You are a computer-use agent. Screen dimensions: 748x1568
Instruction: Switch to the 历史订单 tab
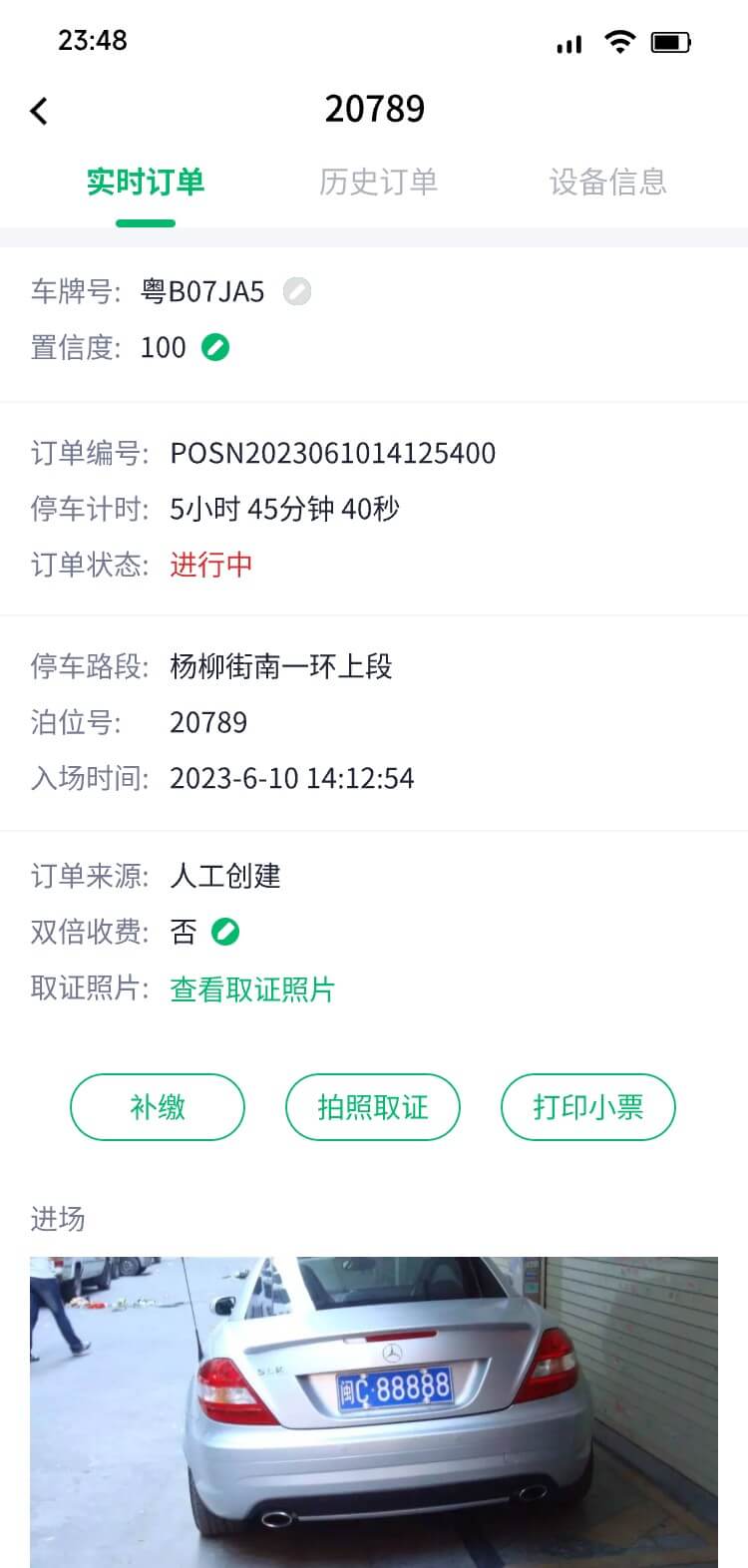378,182
